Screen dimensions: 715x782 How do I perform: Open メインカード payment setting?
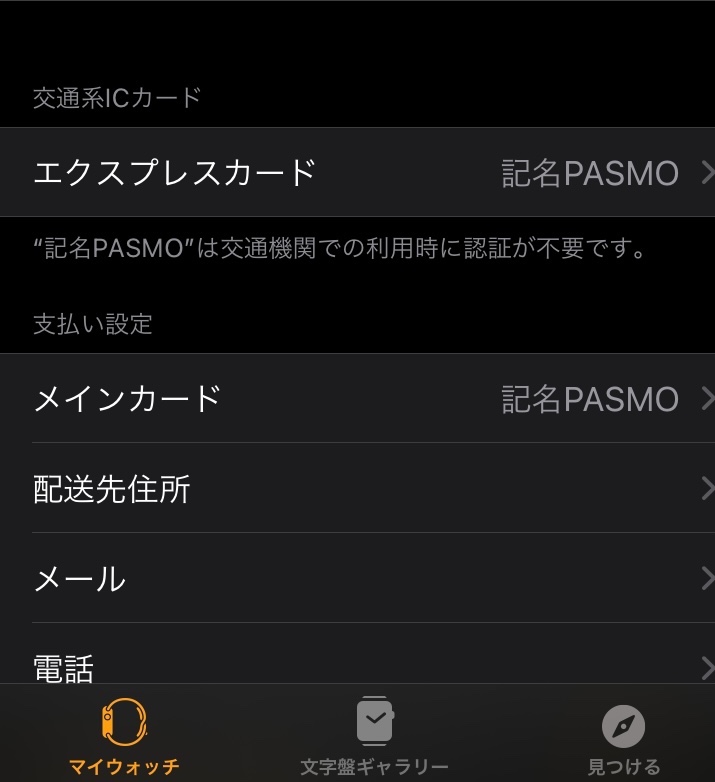pyautogui.click(x=357, y=398)
